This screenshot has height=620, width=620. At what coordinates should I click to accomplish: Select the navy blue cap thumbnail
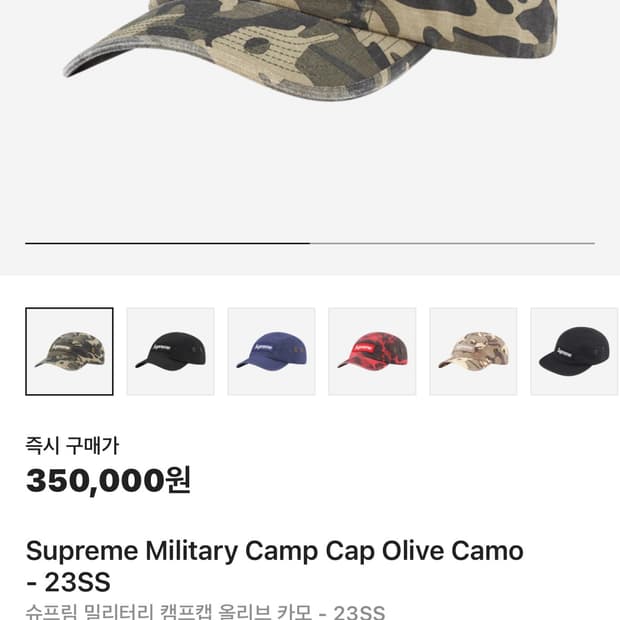pyautogui.click(x=271, y=351)
